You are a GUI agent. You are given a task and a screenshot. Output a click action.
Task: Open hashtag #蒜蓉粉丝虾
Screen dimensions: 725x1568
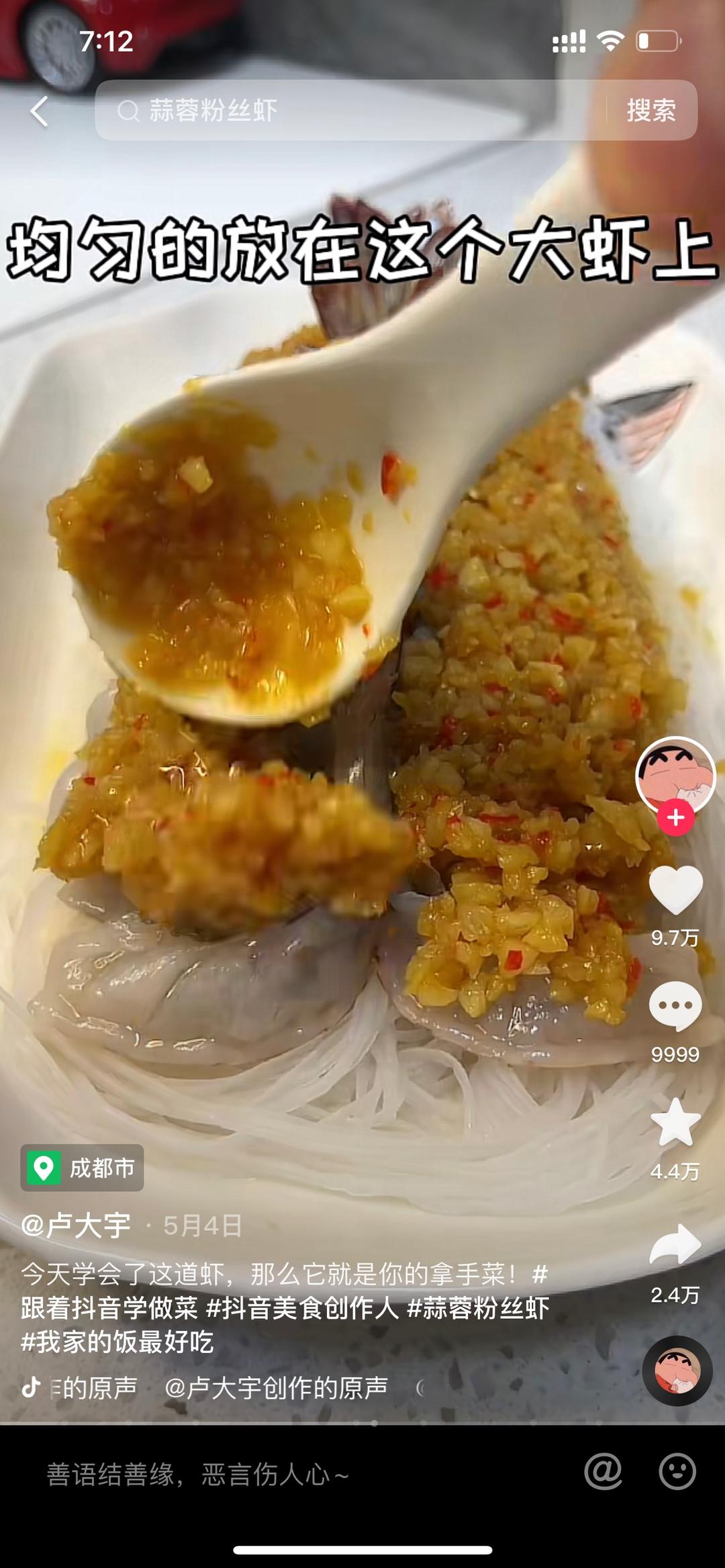tap(478, 1307)
